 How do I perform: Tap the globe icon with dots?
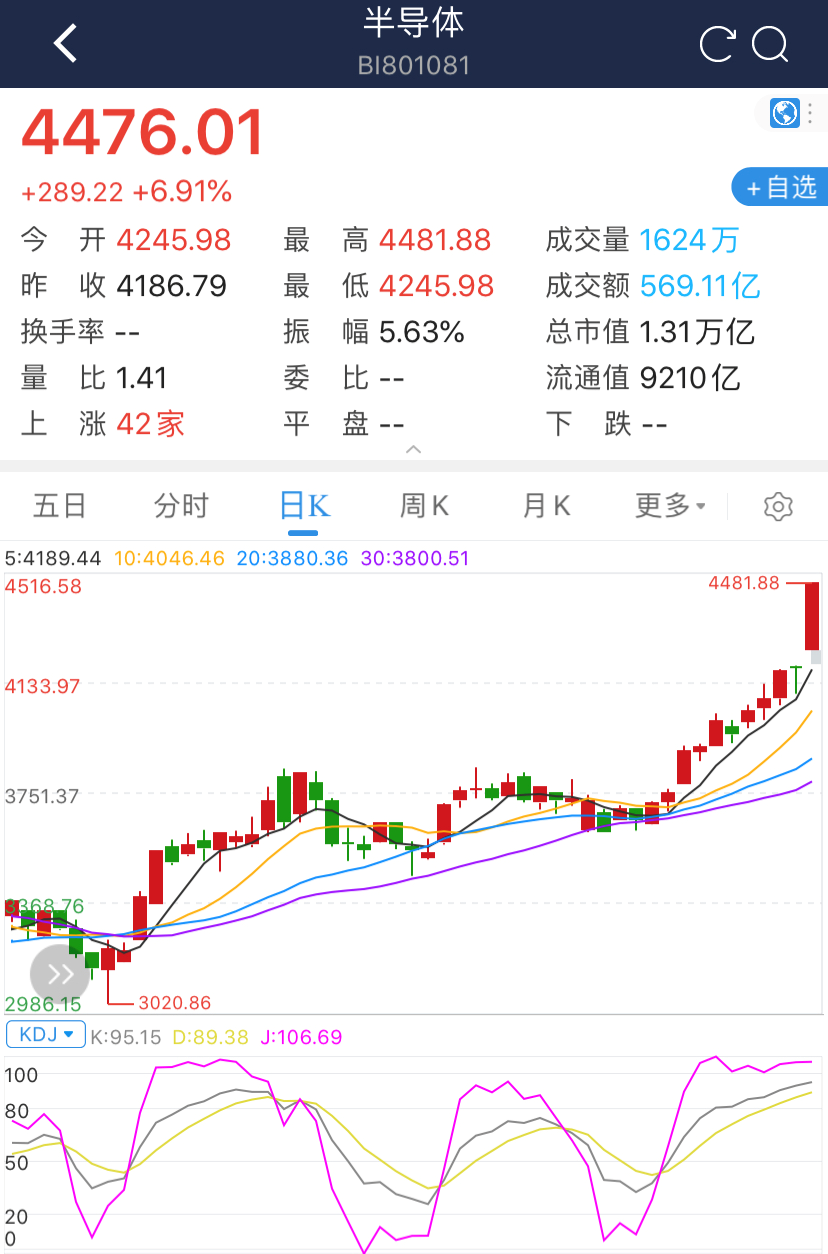coord(795,113)
